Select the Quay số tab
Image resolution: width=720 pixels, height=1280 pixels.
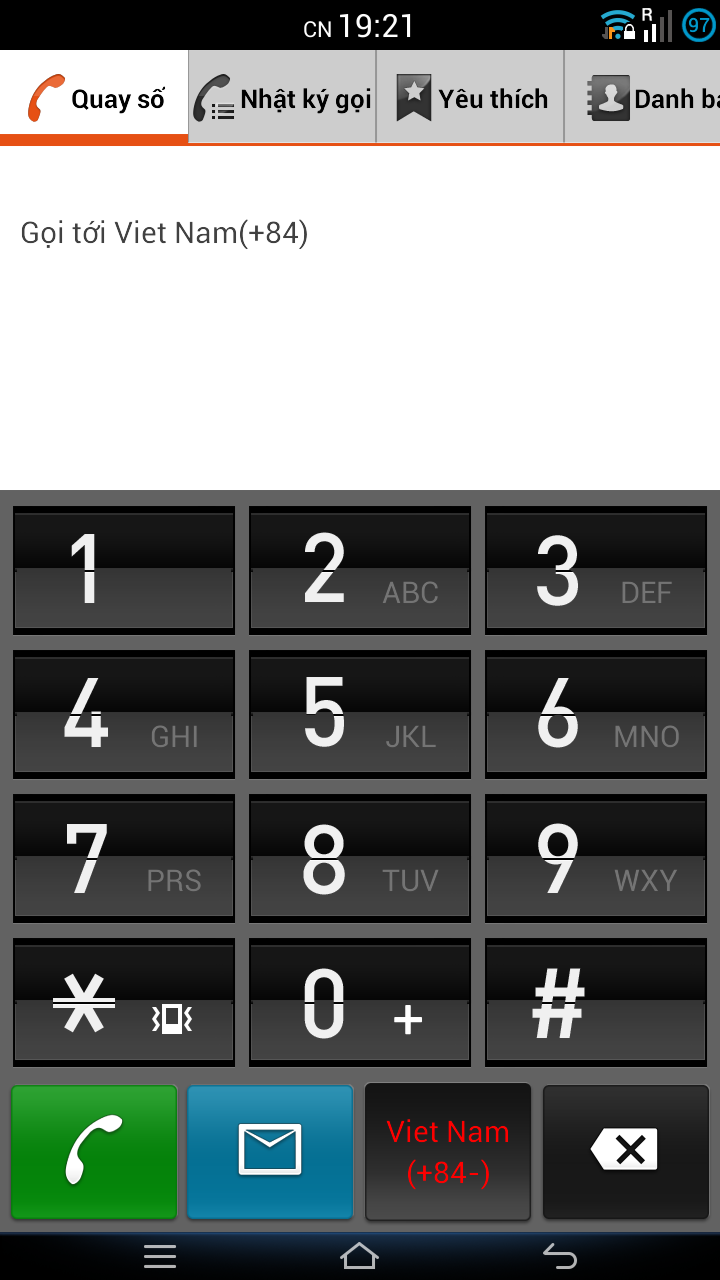(94, 98)
